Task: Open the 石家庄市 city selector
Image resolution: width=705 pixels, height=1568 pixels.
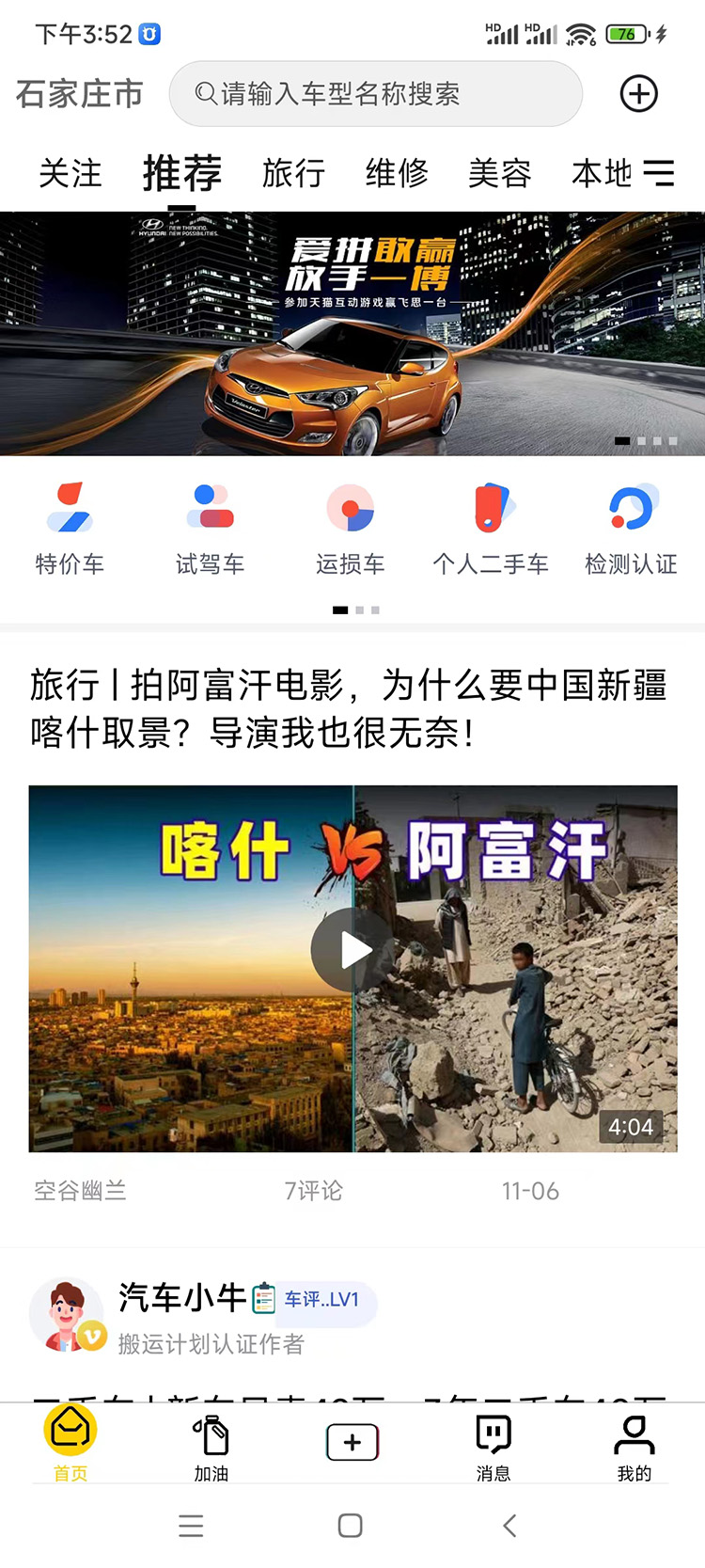Action: 80,94
